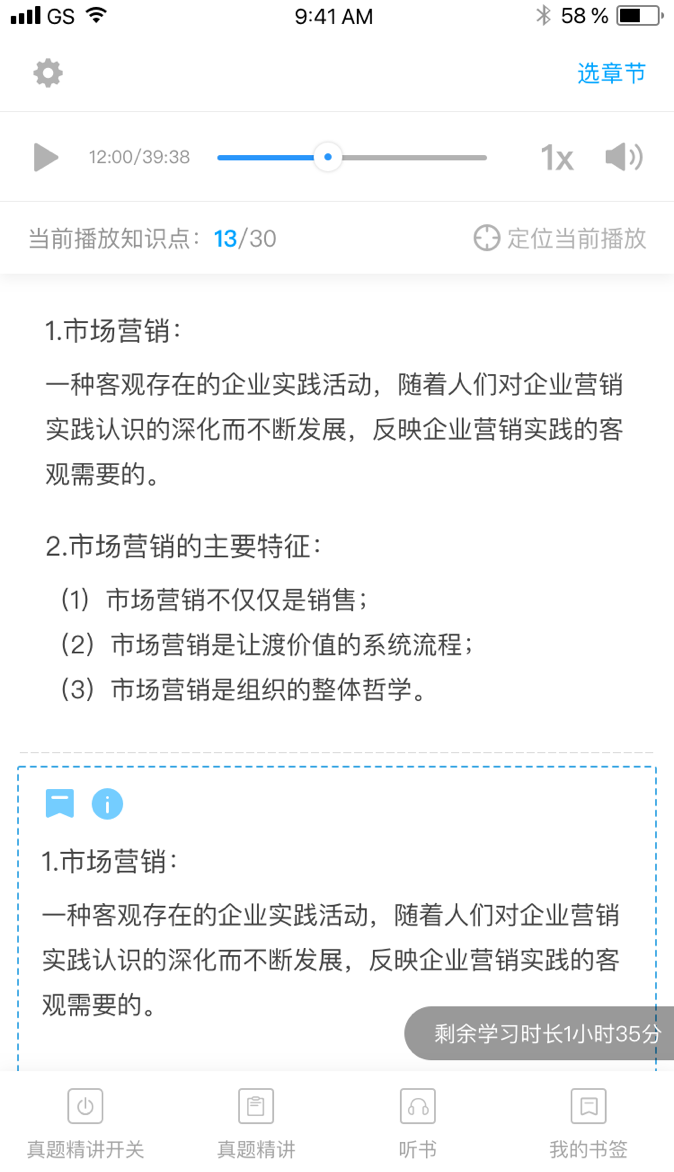The width and height of the screenshot is (674, 1172).
Task: Play the audio lesson
Action: coord(45,157)
